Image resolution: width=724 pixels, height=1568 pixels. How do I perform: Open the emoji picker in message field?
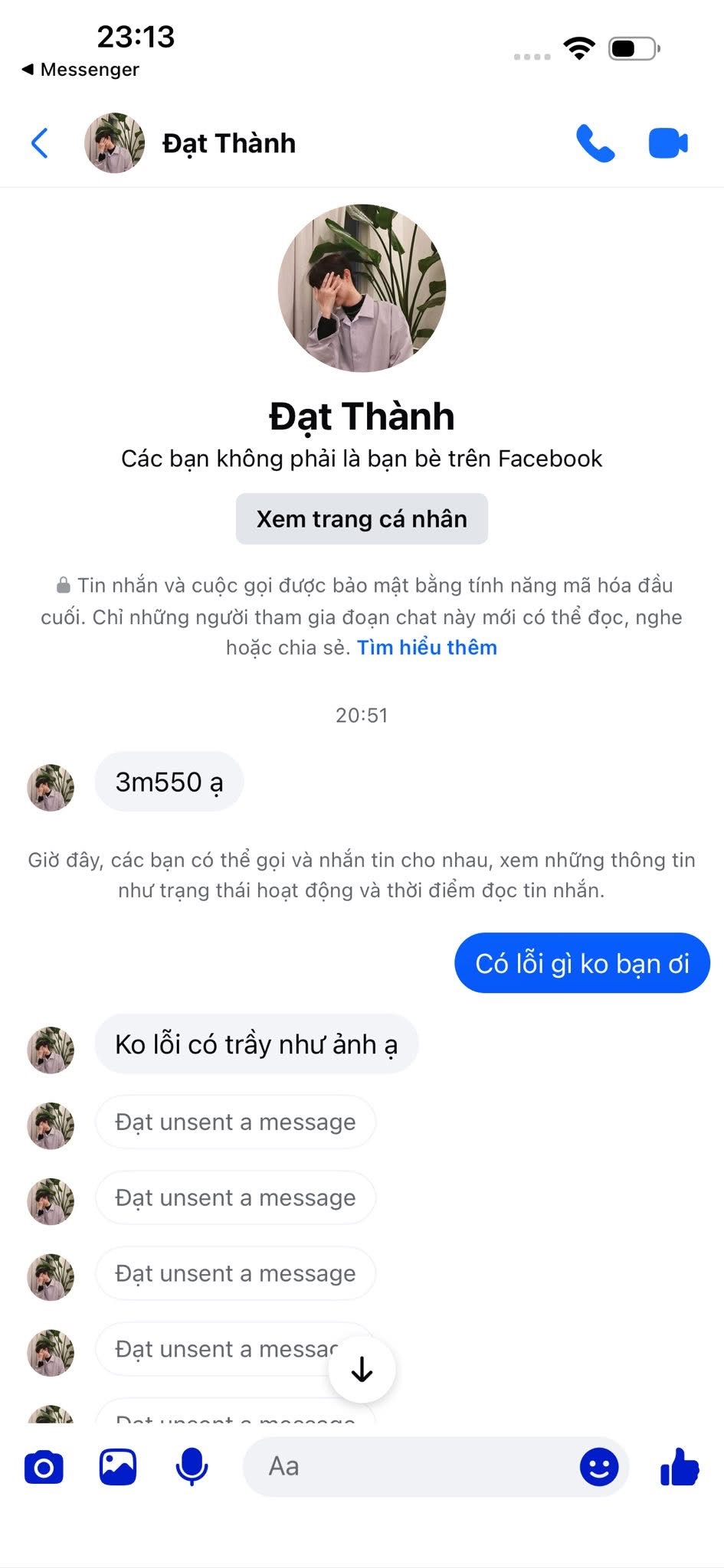click(x=599, y=1467)
